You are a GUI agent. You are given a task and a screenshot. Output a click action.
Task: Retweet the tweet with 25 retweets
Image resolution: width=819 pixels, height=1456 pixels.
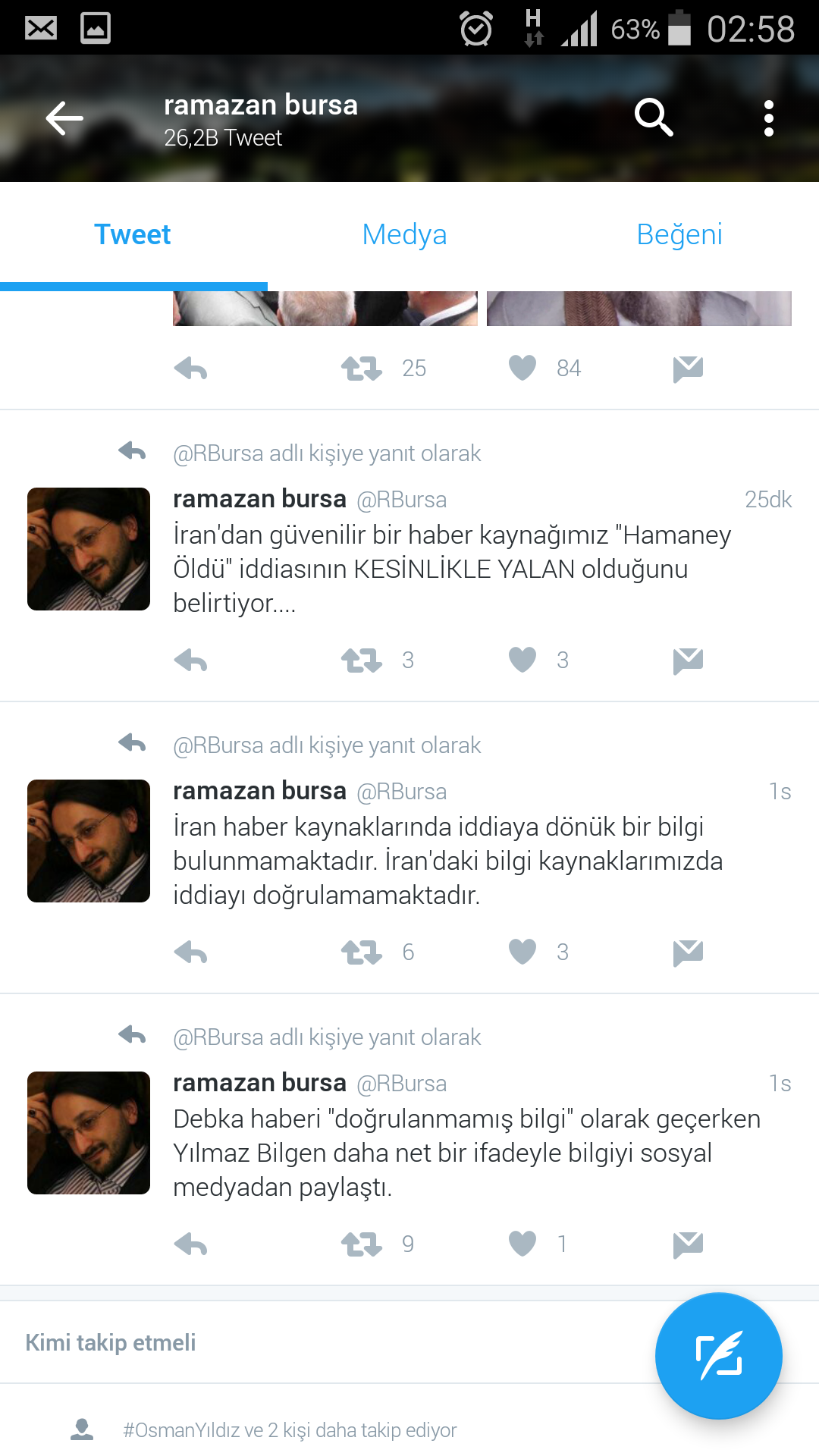362,369
